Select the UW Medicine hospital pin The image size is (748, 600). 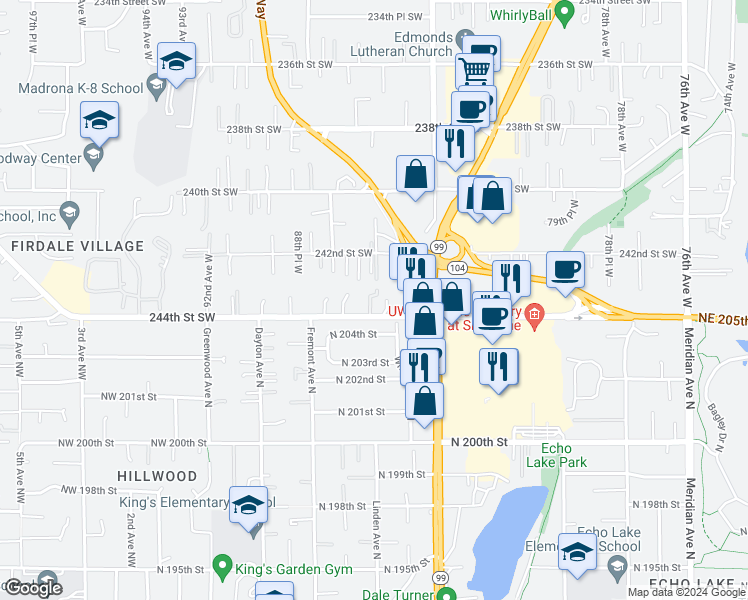pos(534,317)
